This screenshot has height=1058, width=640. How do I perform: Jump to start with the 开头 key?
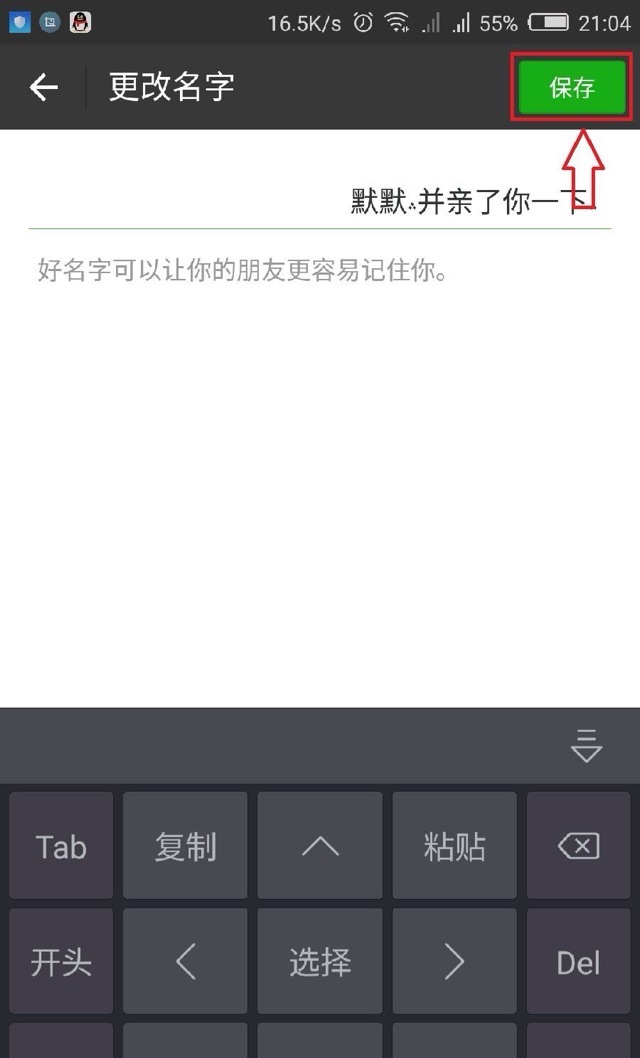pos(61,963)
